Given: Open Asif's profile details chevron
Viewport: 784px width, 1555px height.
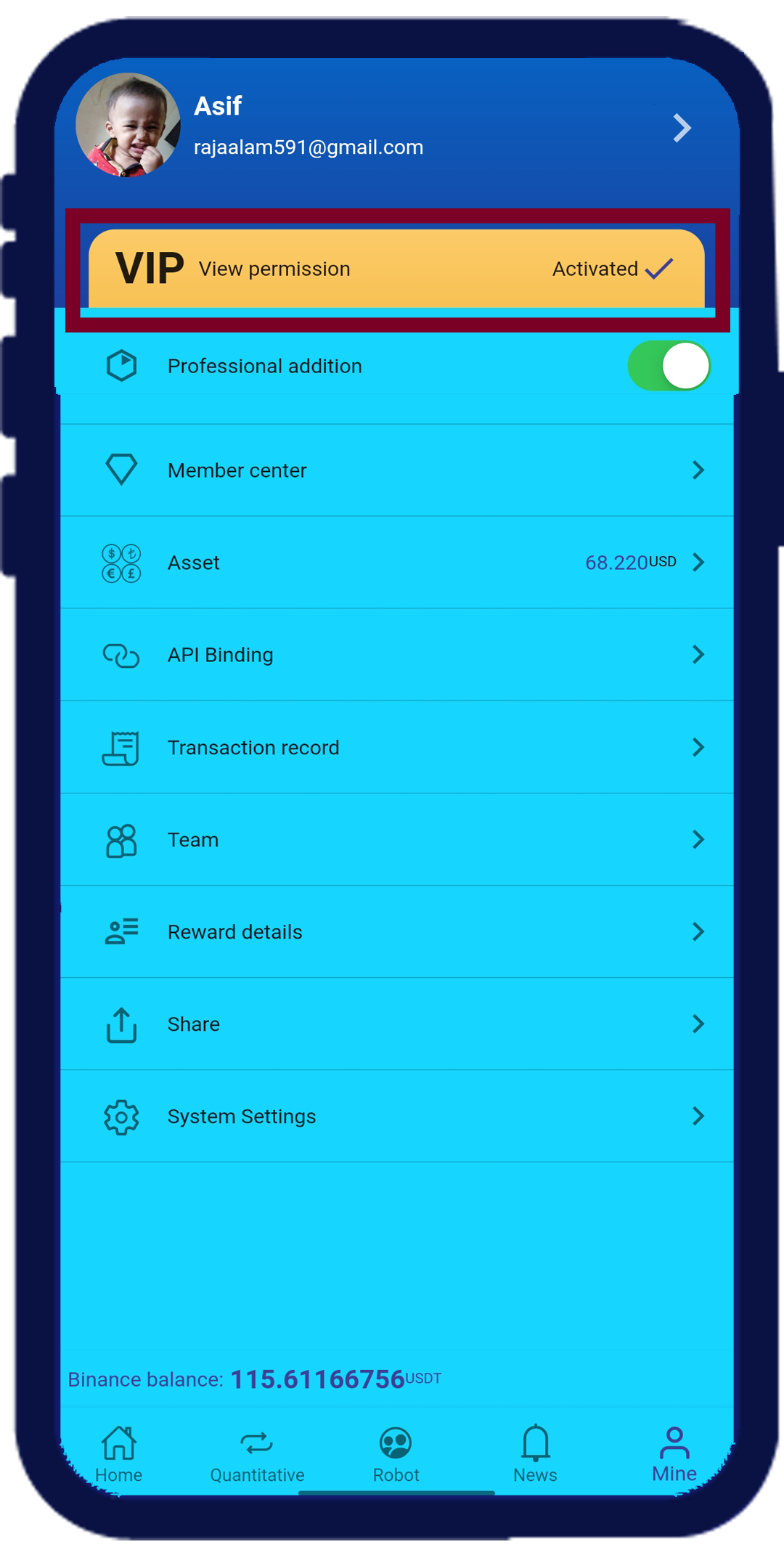Looking at the screenshot, I should [x=681, y=128].
